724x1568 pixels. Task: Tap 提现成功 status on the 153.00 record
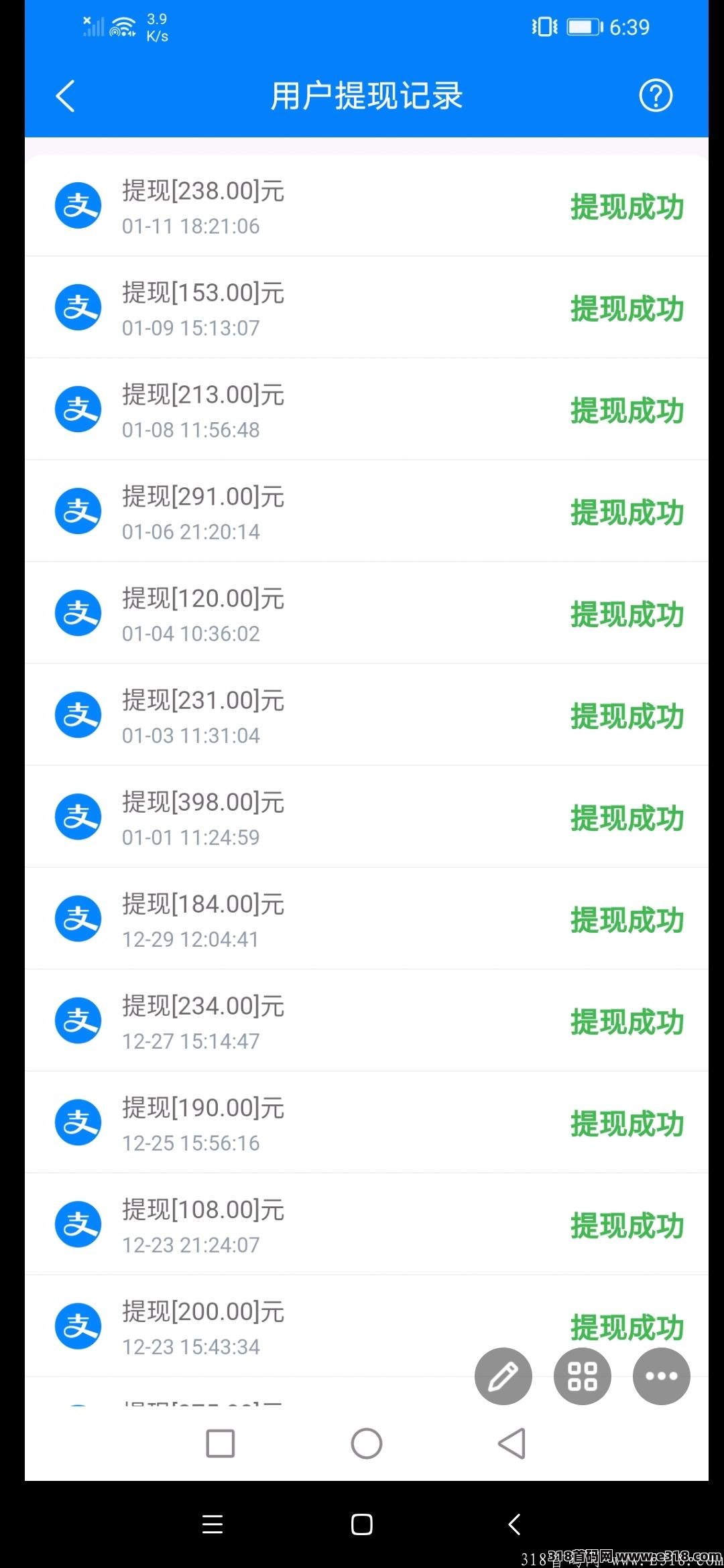tap(627, 310)
